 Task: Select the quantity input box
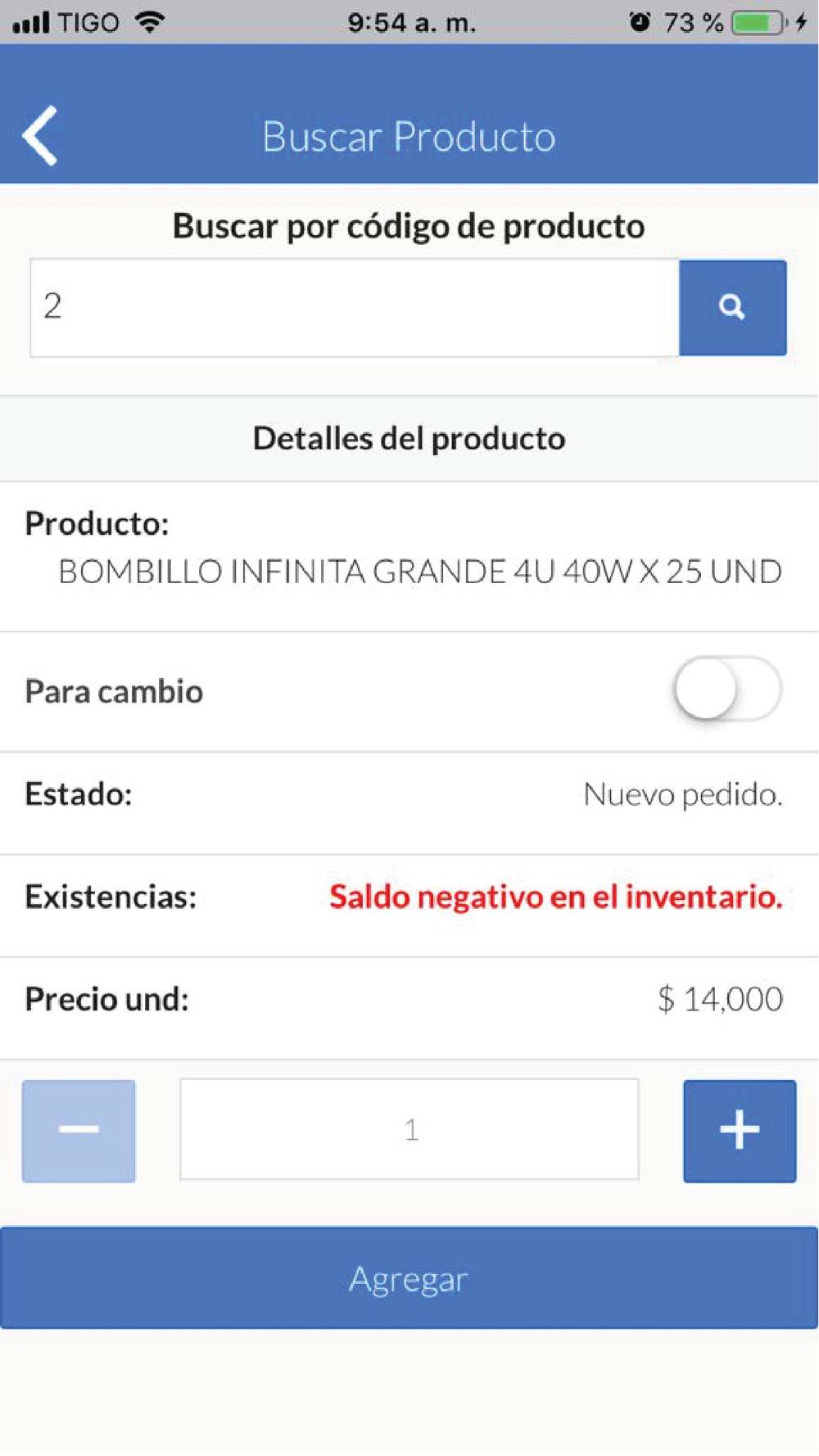click(x=409, y=1129)
